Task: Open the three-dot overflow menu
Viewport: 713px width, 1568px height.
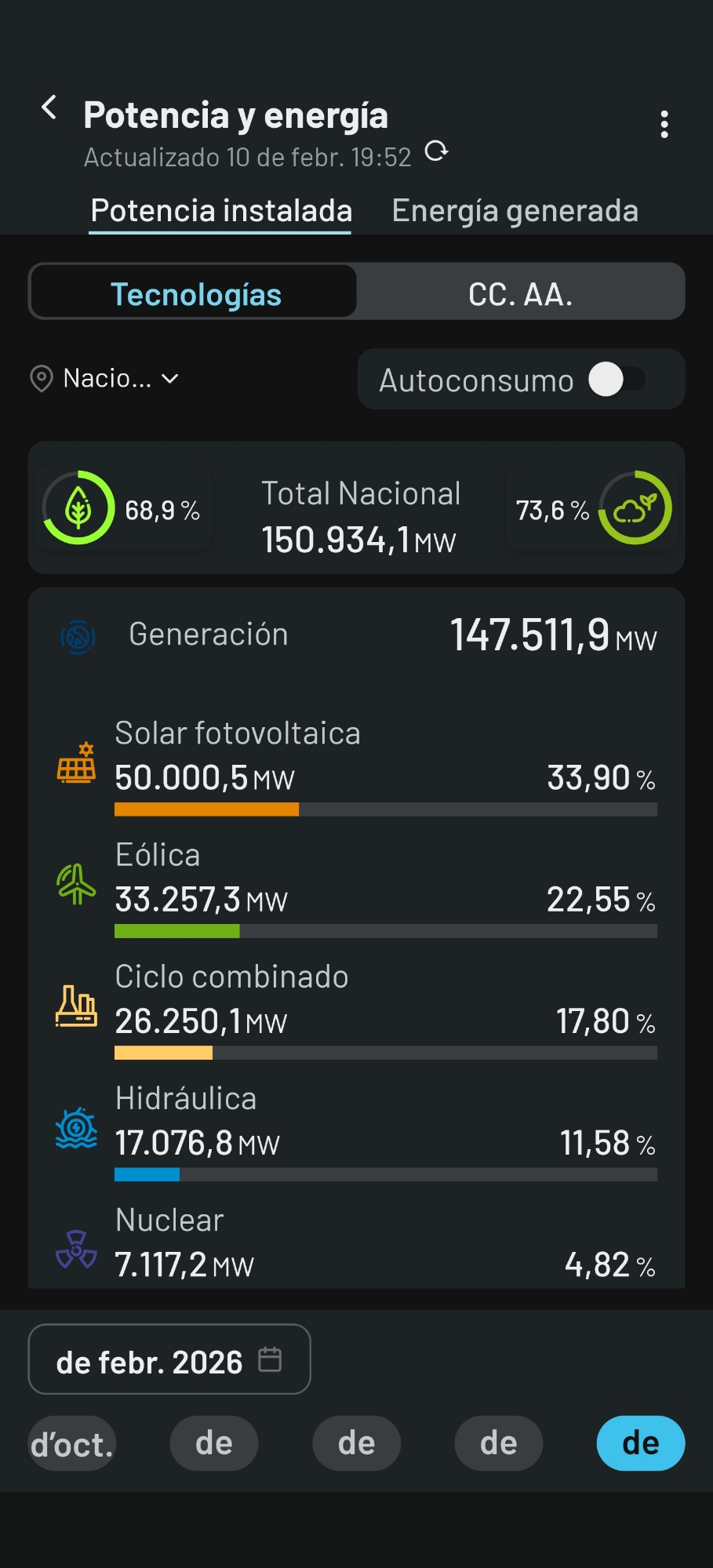Action: [664, 124]
